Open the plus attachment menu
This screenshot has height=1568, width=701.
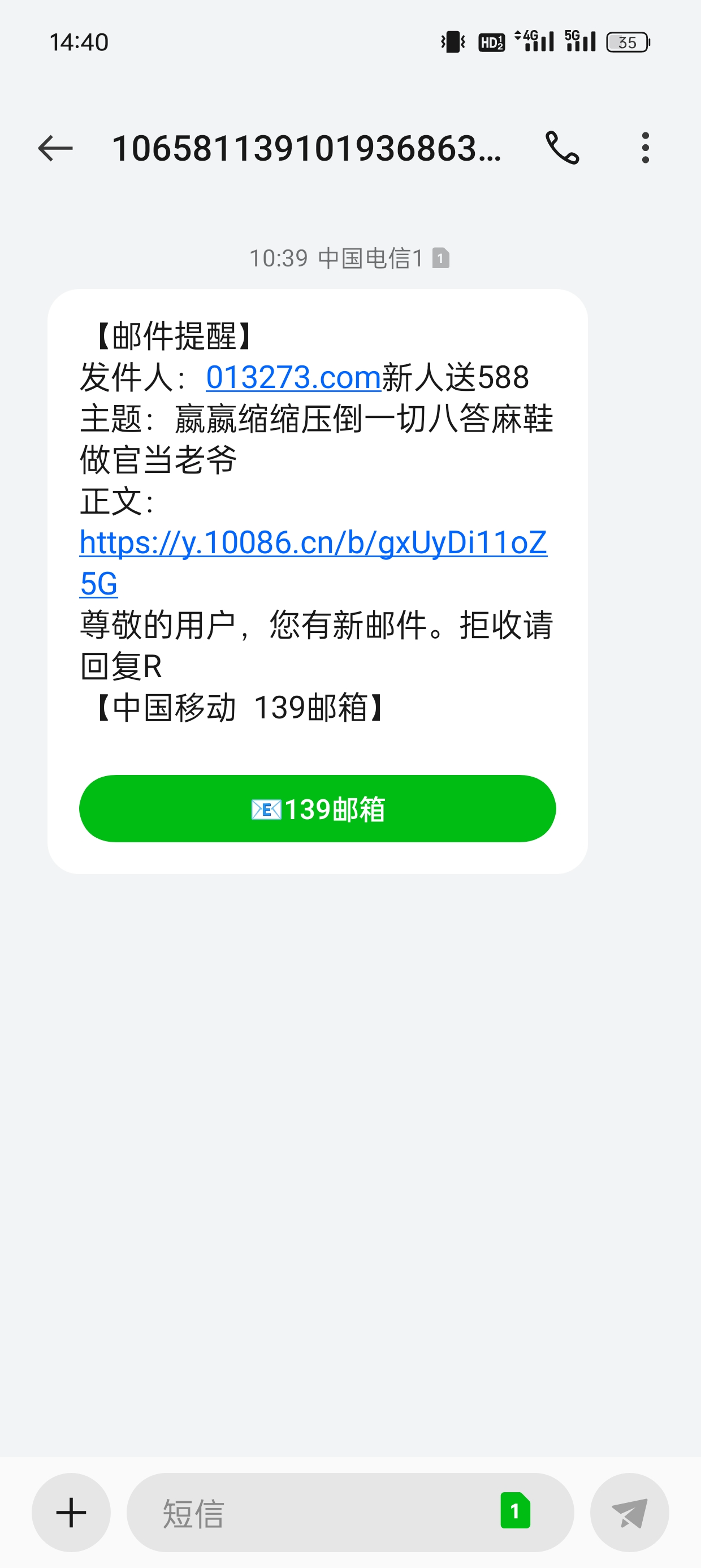(x=71, y=1513)
